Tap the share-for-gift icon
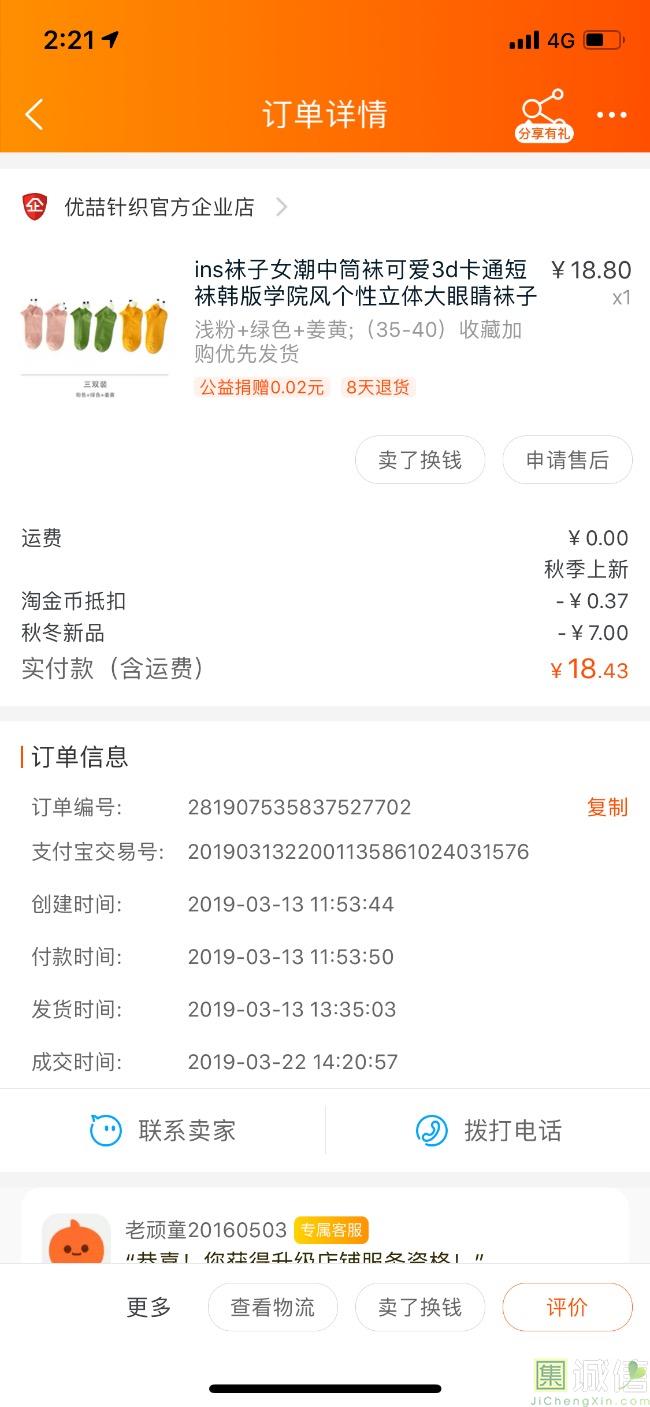 [x=544, y=114]
